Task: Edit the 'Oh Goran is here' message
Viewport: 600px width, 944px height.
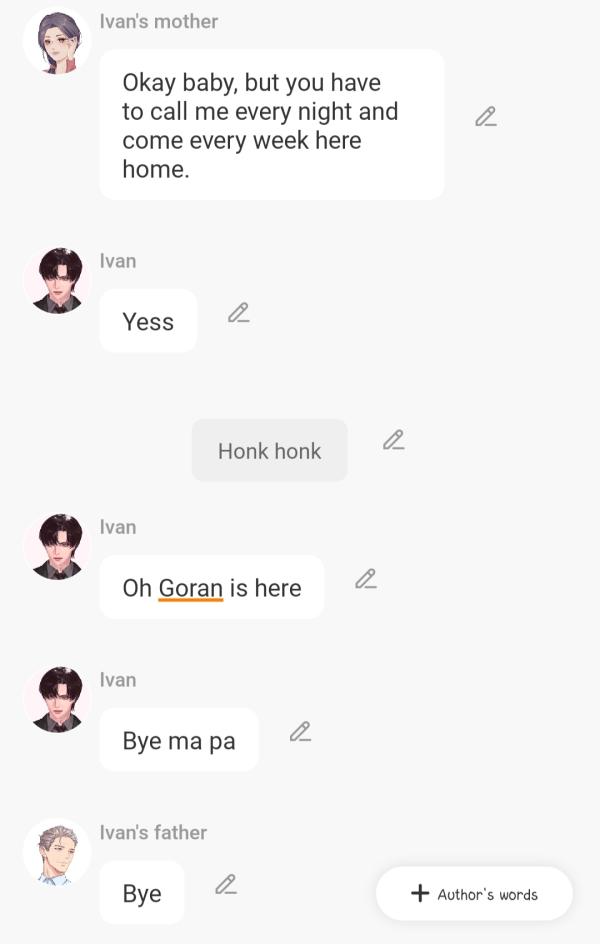Action: tap(366, 579)
